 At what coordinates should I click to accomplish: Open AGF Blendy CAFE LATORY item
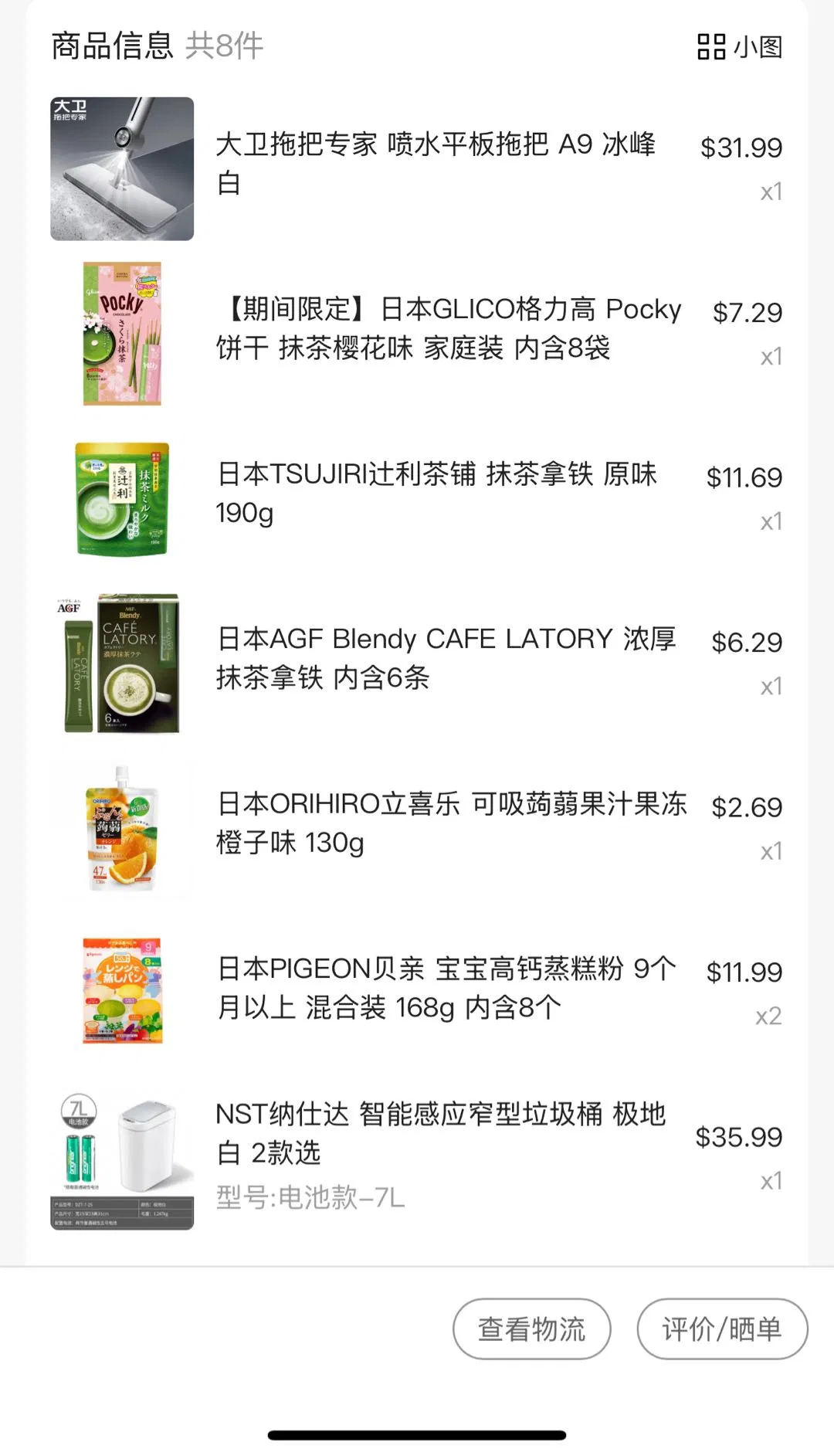coord(446,658)
